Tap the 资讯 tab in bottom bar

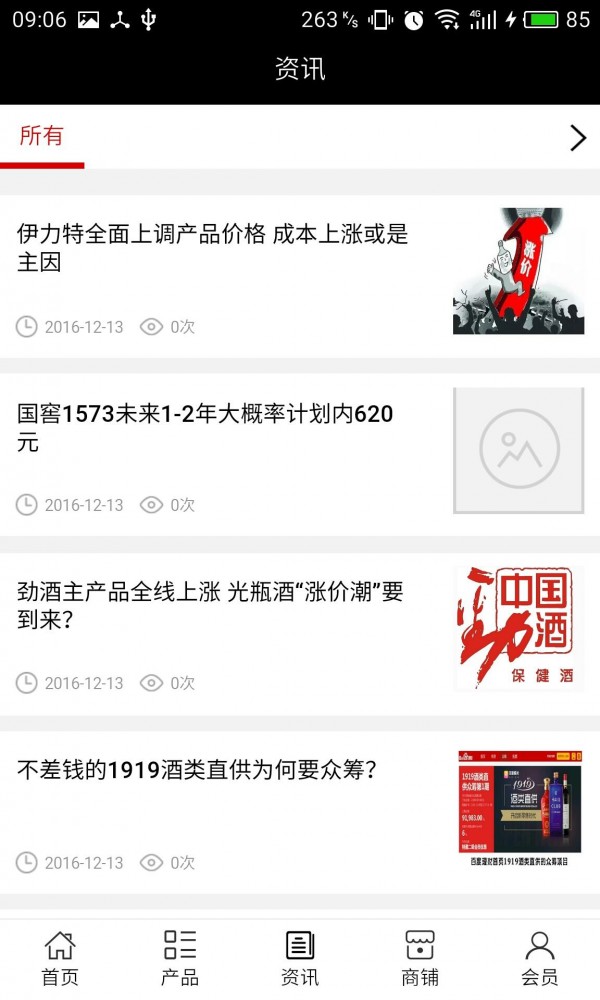(x=300, y=957)
